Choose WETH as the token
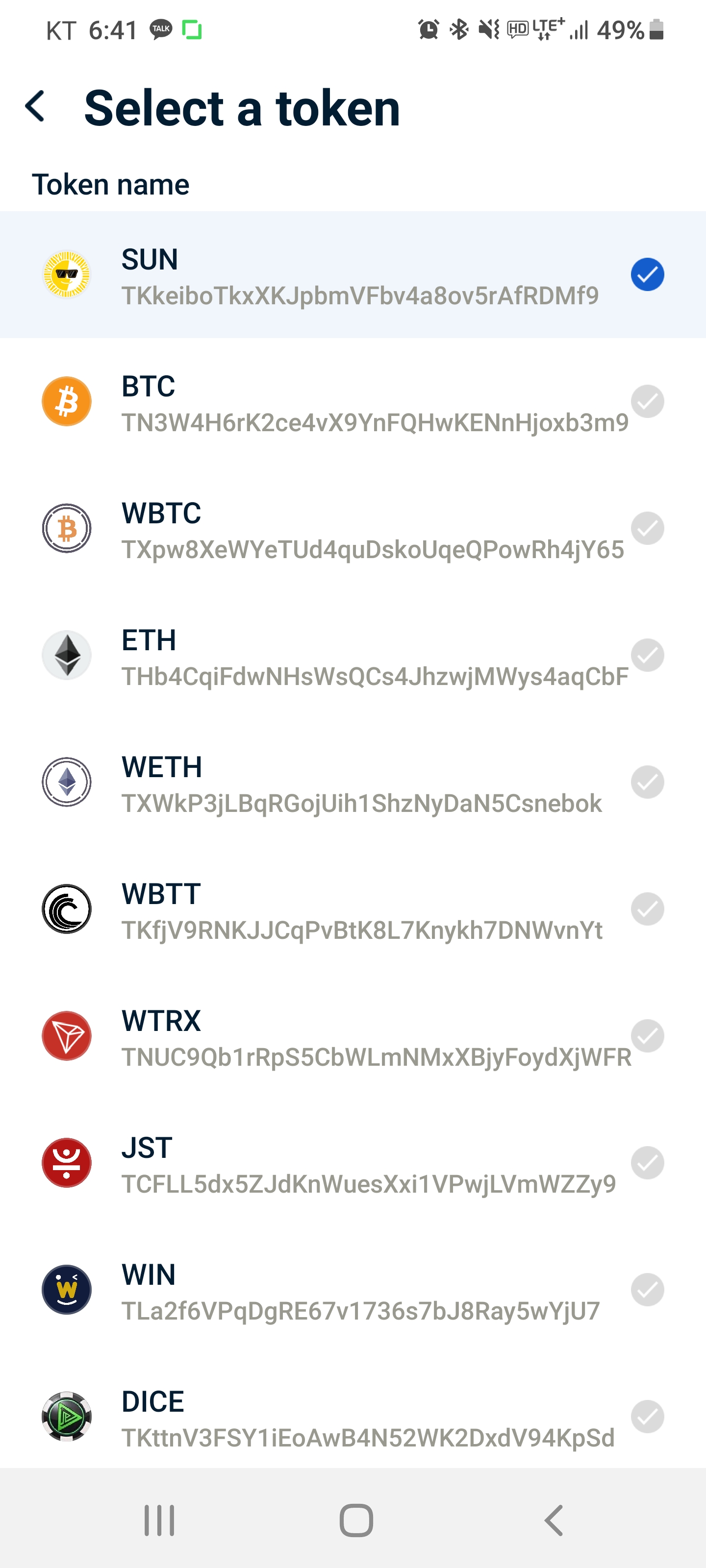 pyautogui.click(x=353, y=783)
